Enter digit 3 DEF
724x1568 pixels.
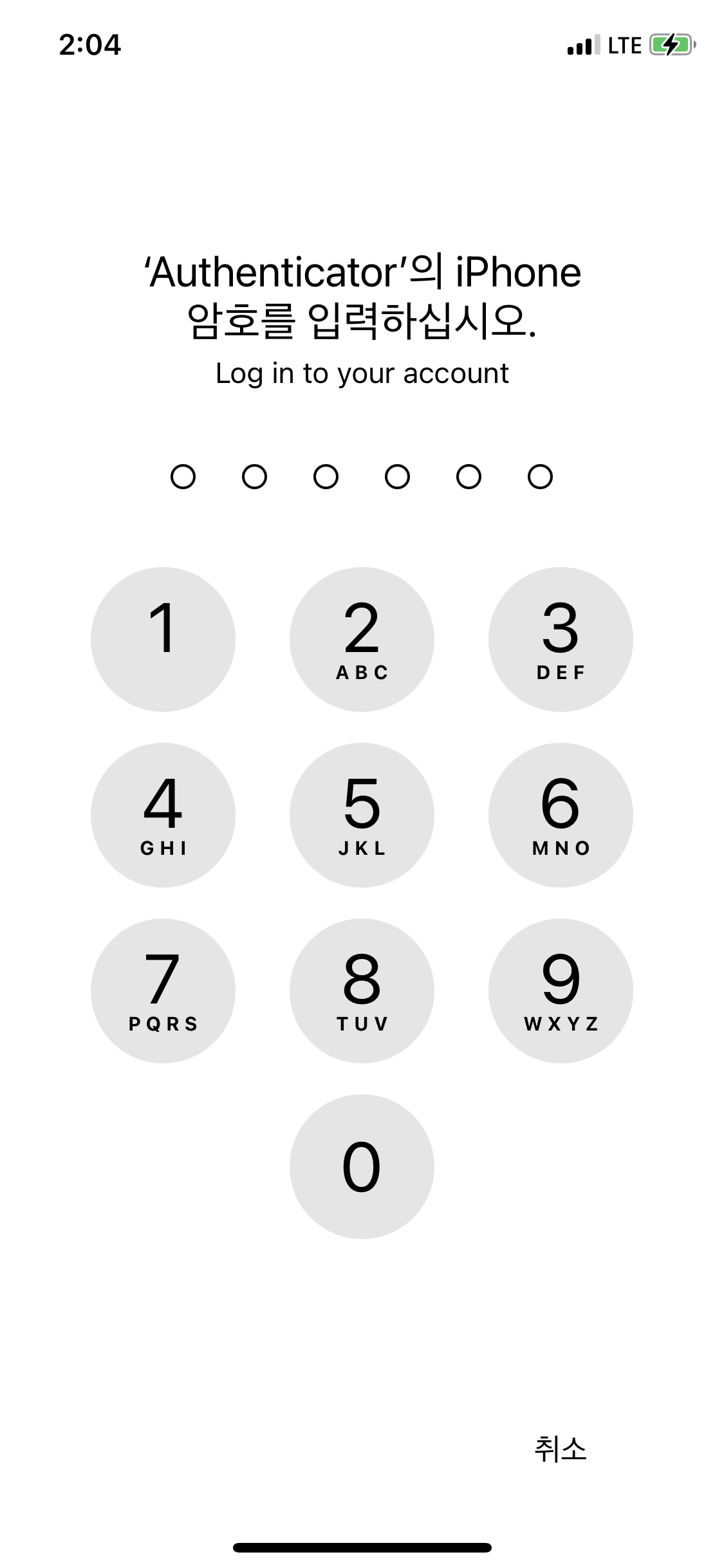pyautogui.click(x=561, y=639)
